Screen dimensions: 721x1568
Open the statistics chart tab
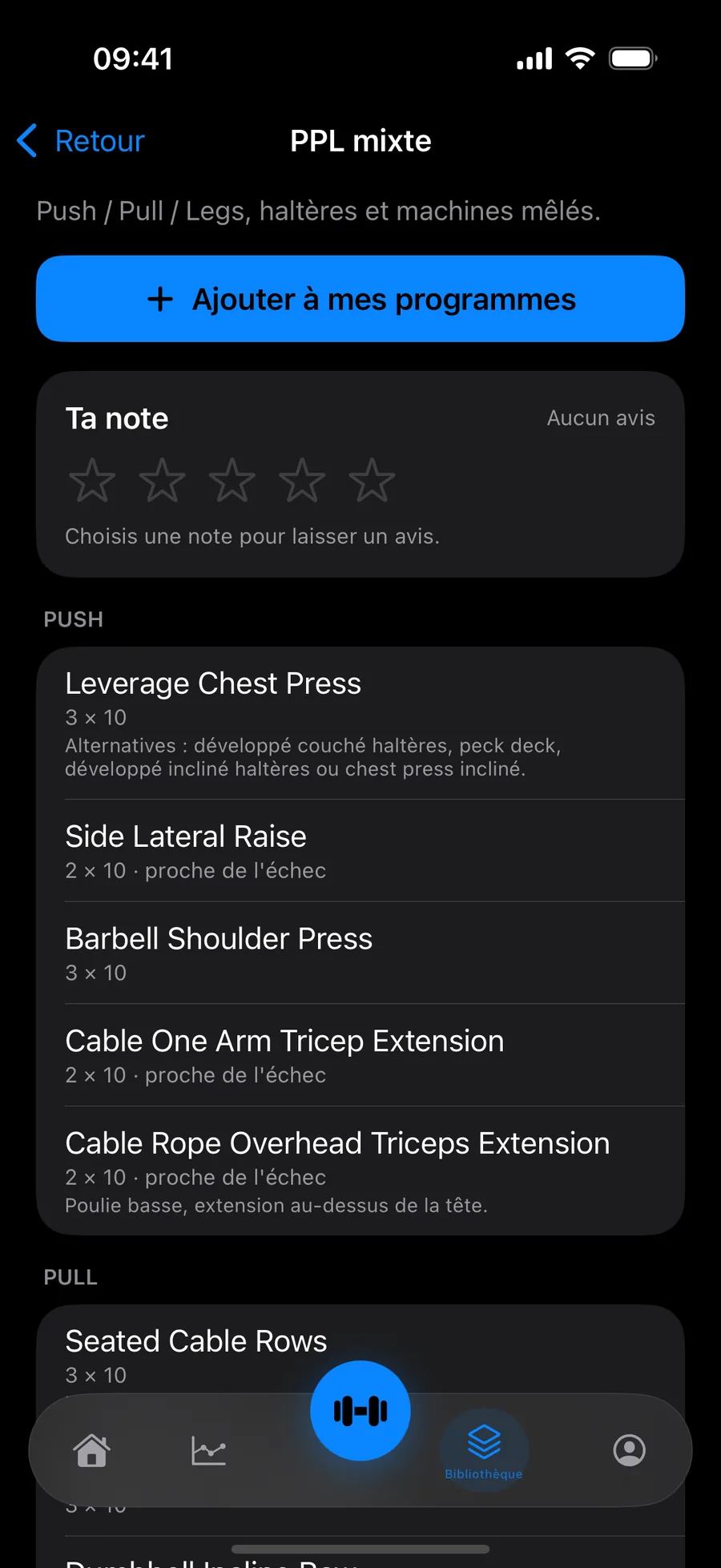coord(208,1450)
